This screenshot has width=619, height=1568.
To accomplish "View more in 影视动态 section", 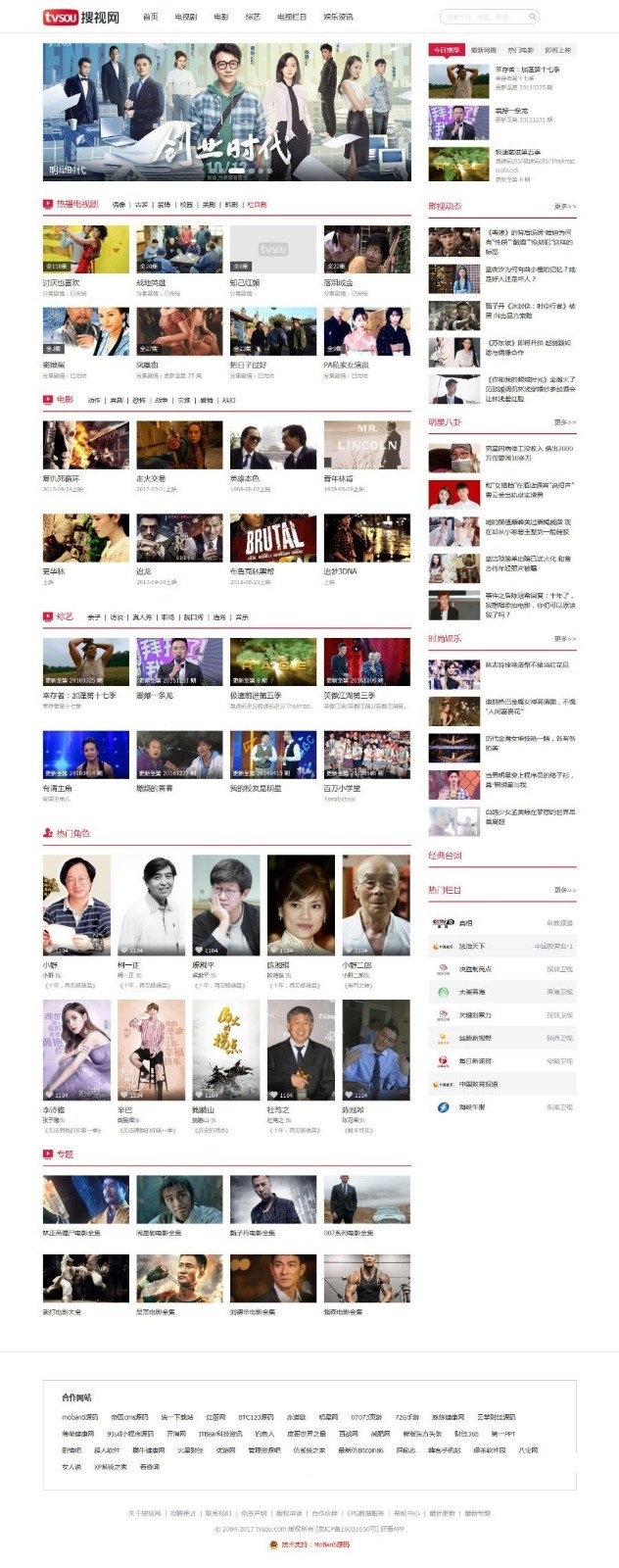I will (565, 207).
